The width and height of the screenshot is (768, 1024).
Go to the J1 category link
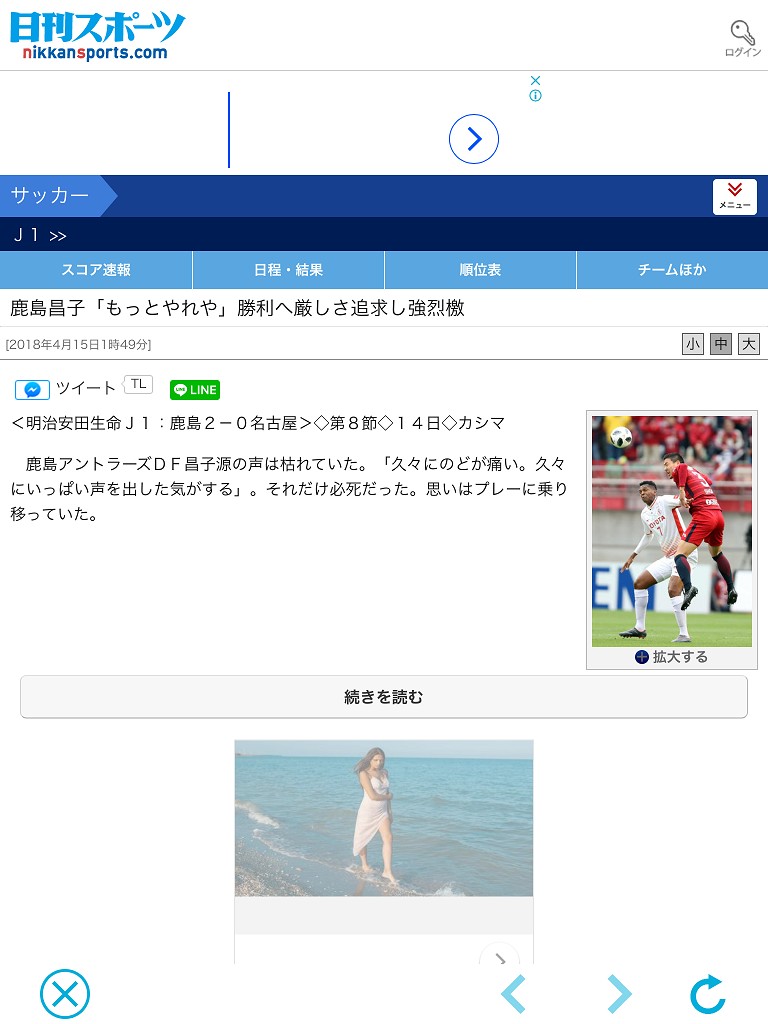(40, 234)
